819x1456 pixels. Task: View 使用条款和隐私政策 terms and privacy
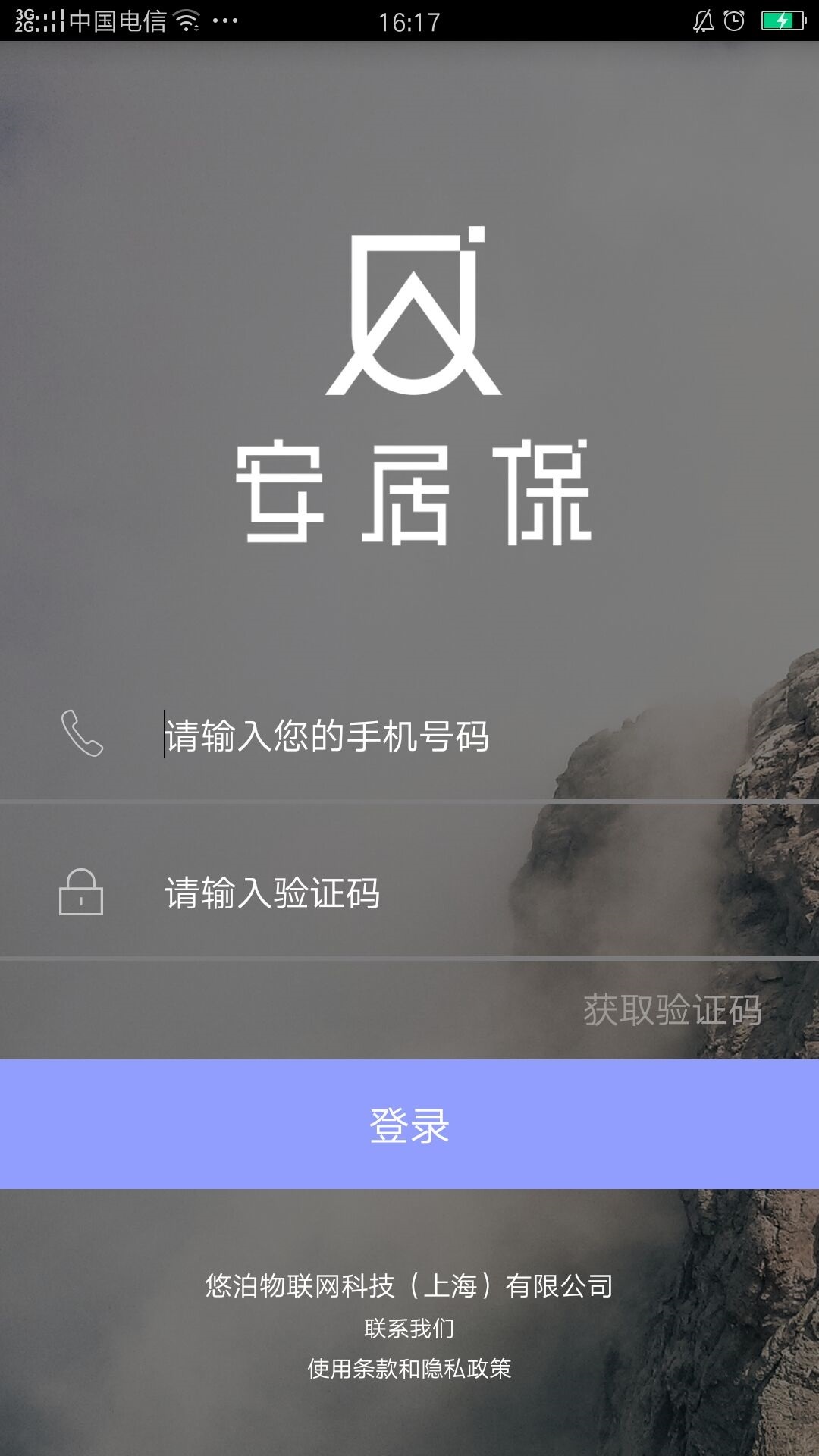(409, 1369)
